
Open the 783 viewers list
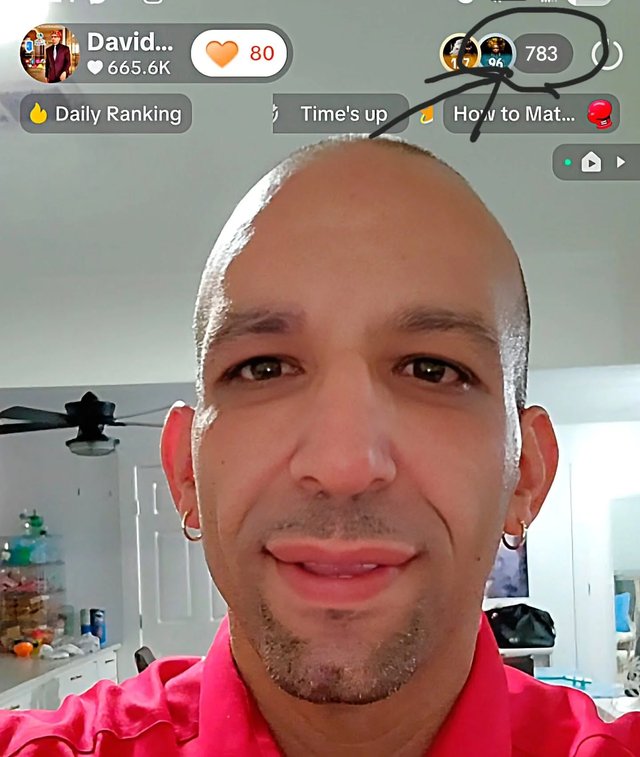pyautogui.click(x=541, y=54)
